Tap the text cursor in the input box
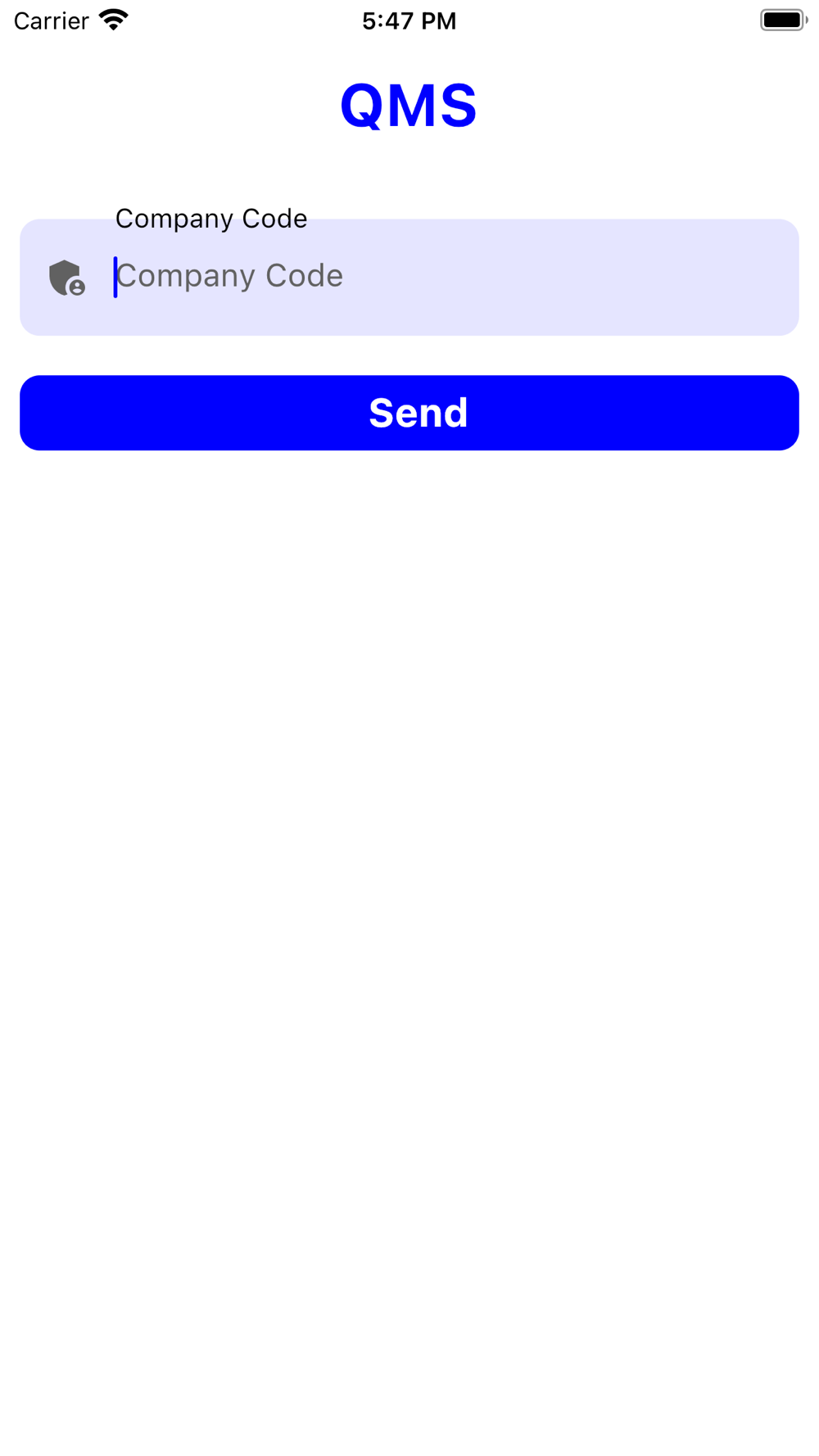The width and height of the screenshot is (819, 1456). [116, 276]
